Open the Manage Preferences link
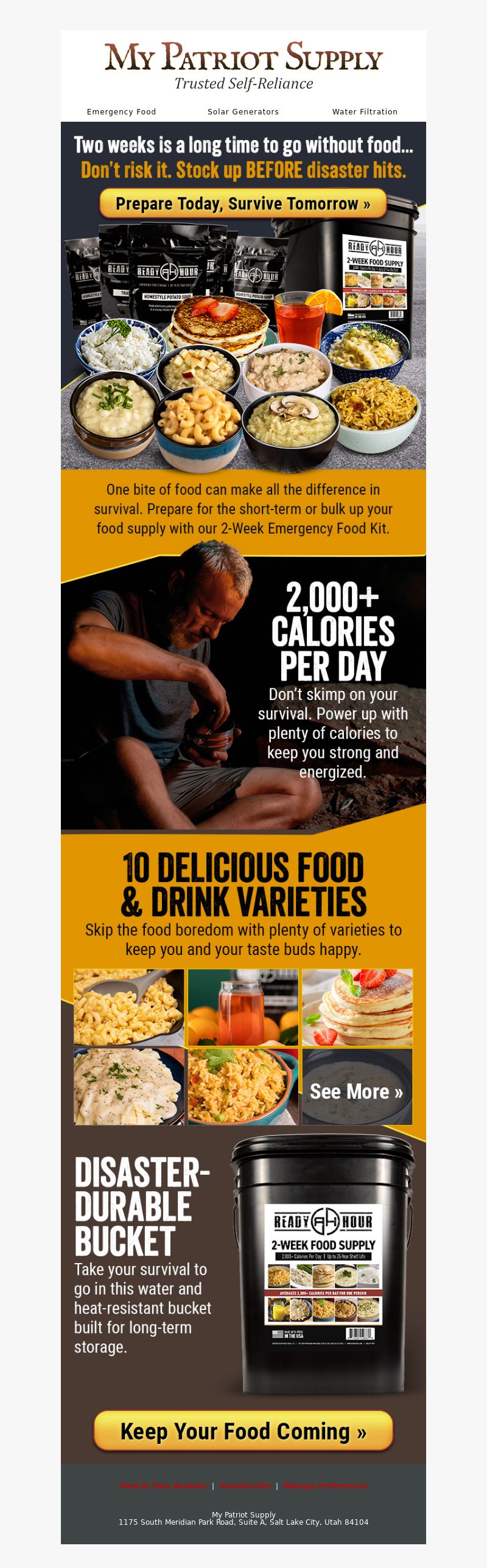This screenshot has width=487, height=1568. pos(325,1485)
